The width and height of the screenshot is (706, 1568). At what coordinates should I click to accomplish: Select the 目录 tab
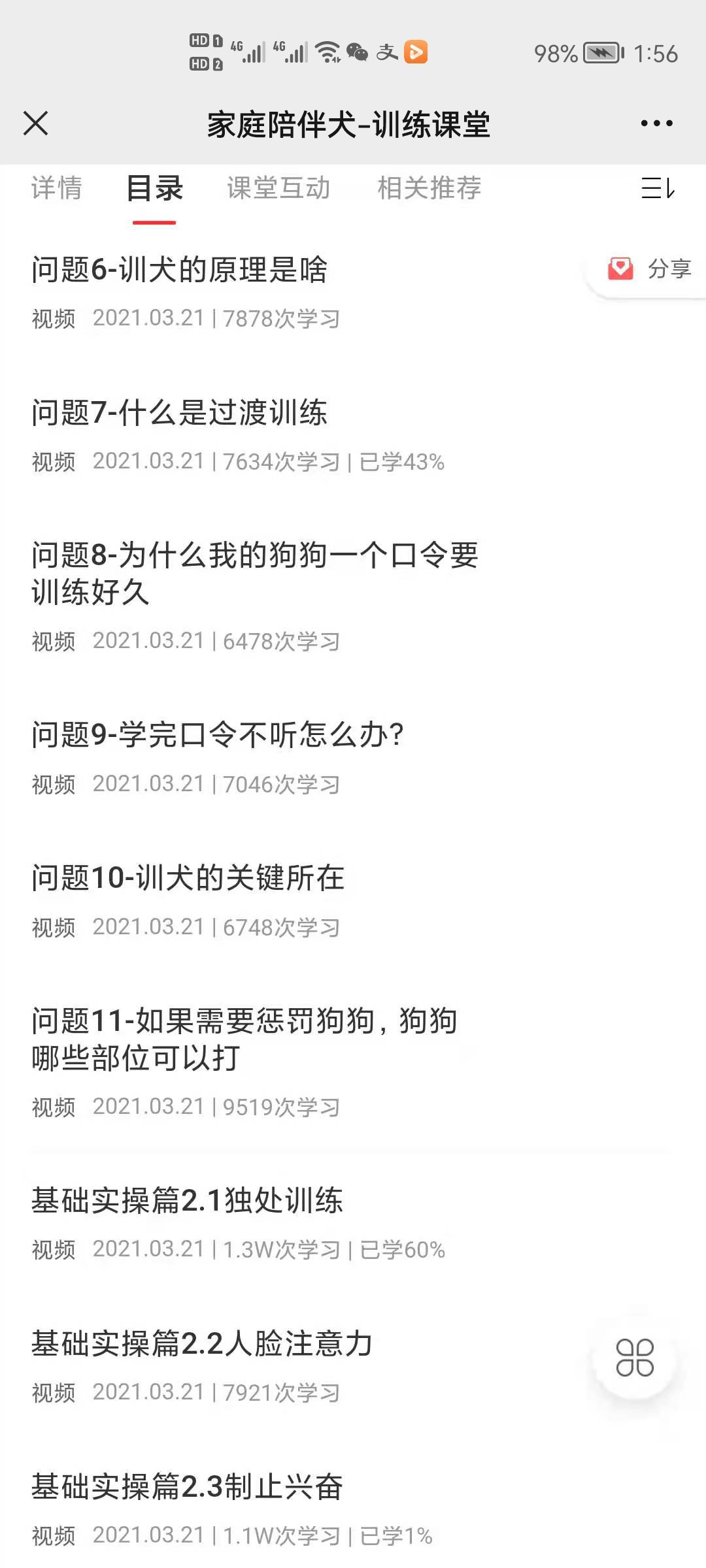coord(156,189)
